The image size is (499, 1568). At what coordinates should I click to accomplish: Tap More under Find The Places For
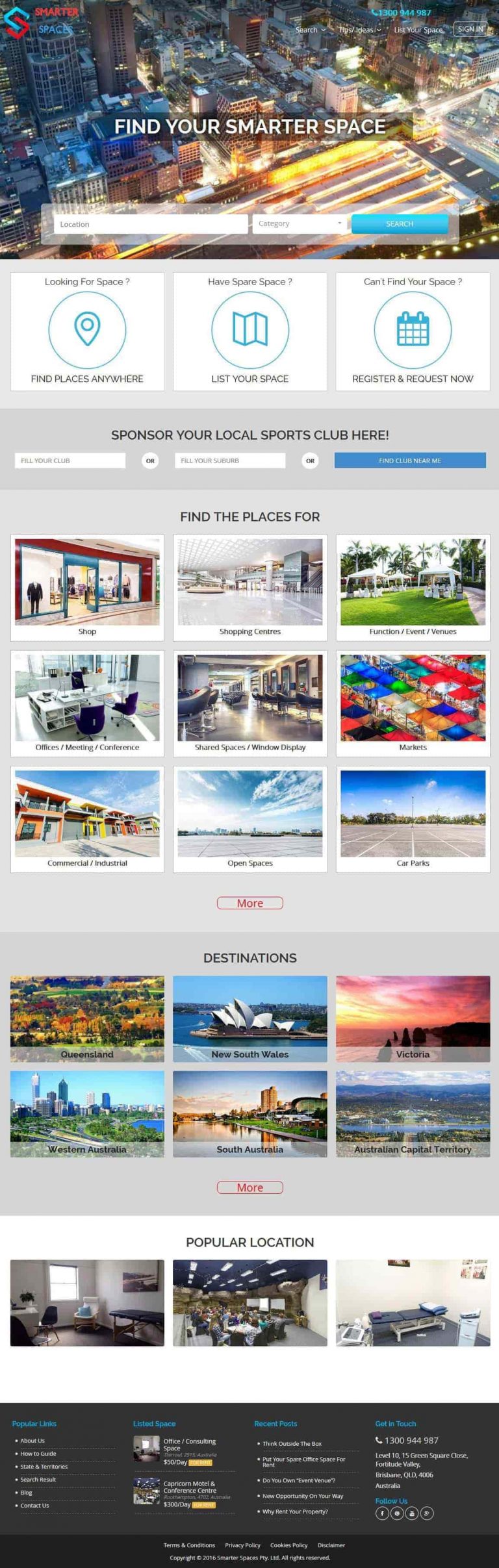pyautogui.click(x=250, y=903)
